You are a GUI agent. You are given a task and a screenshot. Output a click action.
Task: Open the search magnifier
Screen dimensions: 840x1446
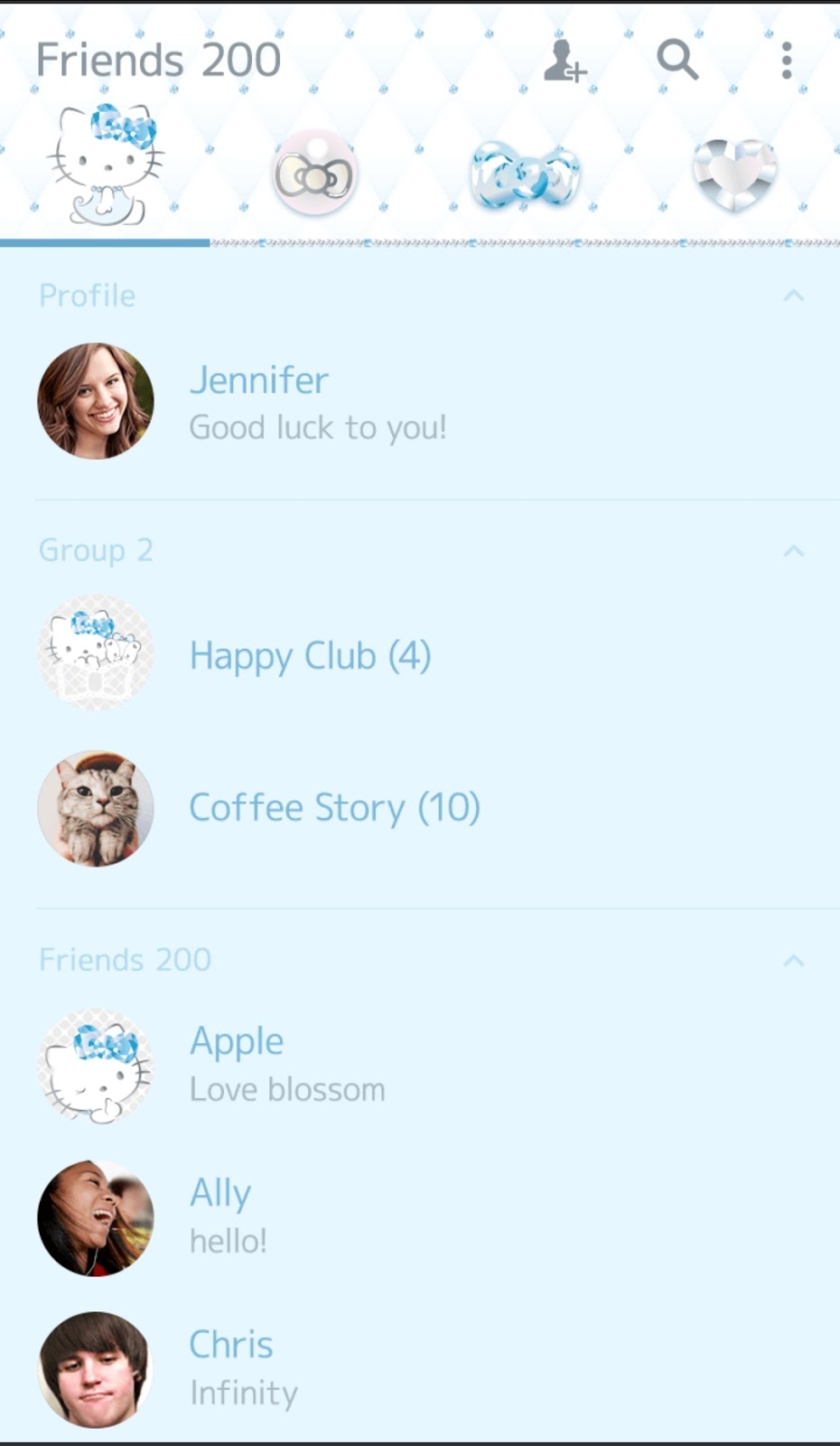[677, 60]
